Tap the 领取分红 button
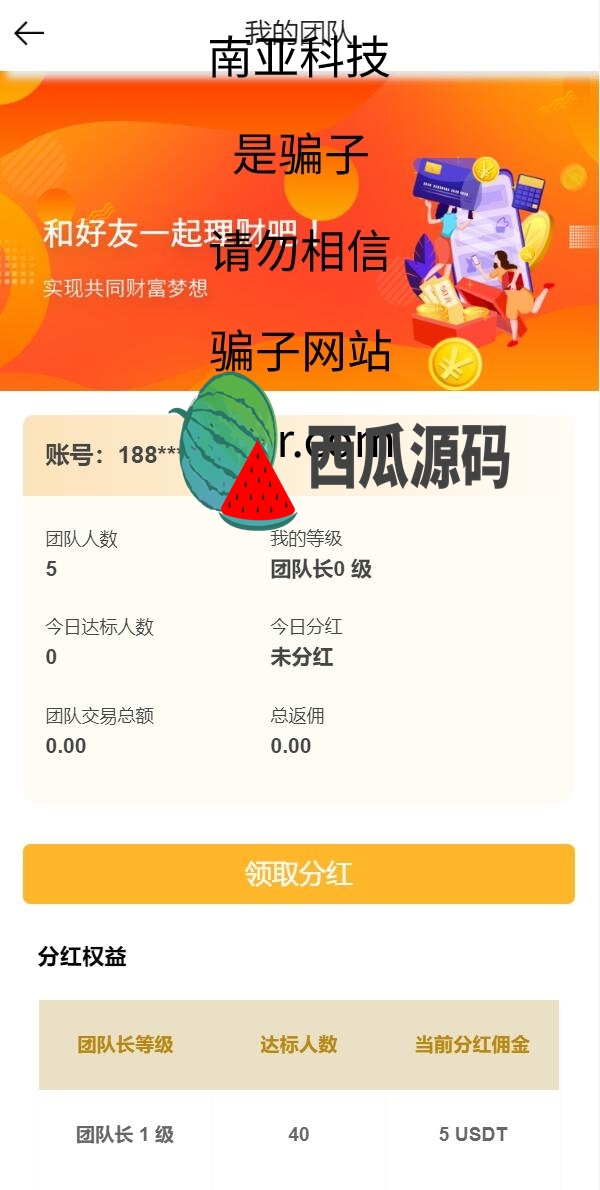The width and height of the screenshot is (600, 1190). point(299,874)
